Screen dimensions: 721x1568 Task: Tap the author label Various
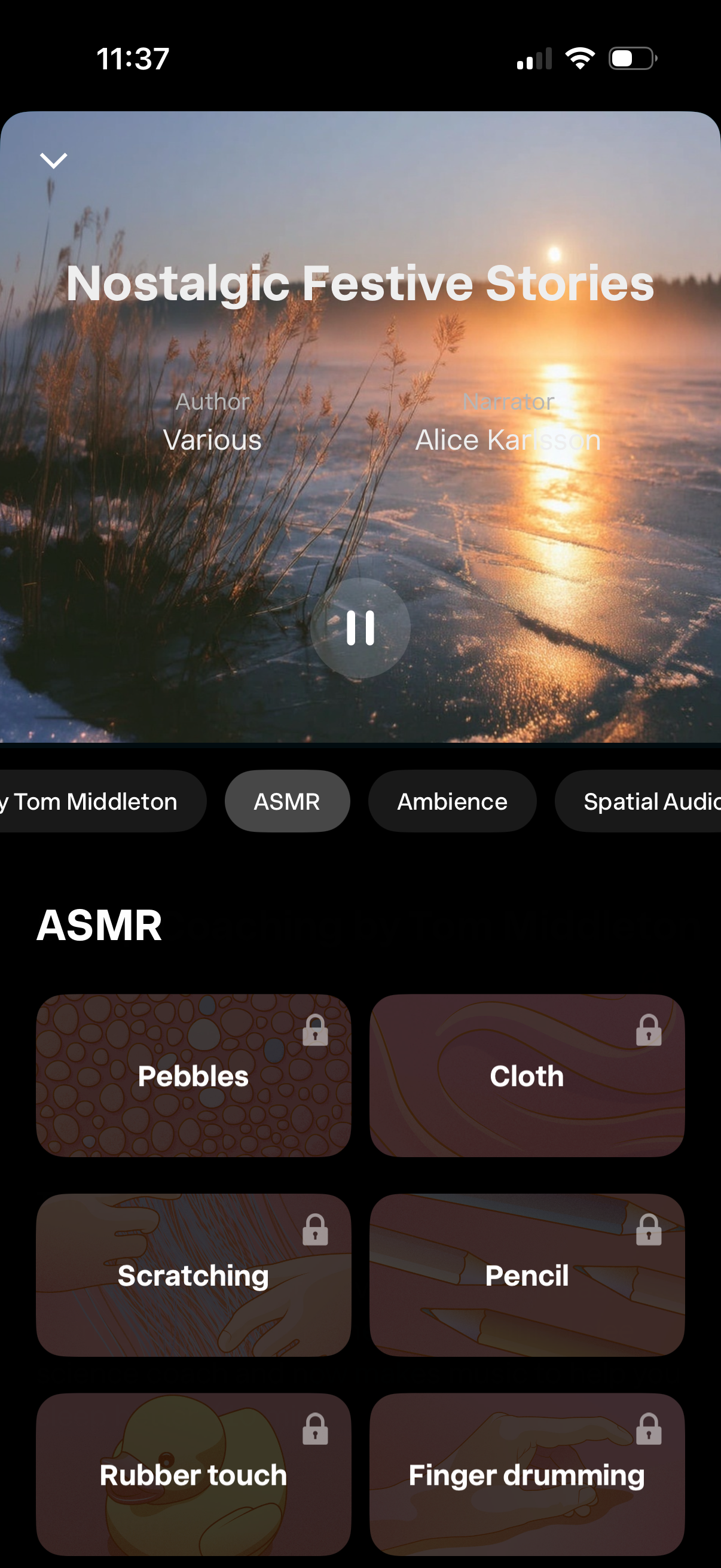[212, 439]
